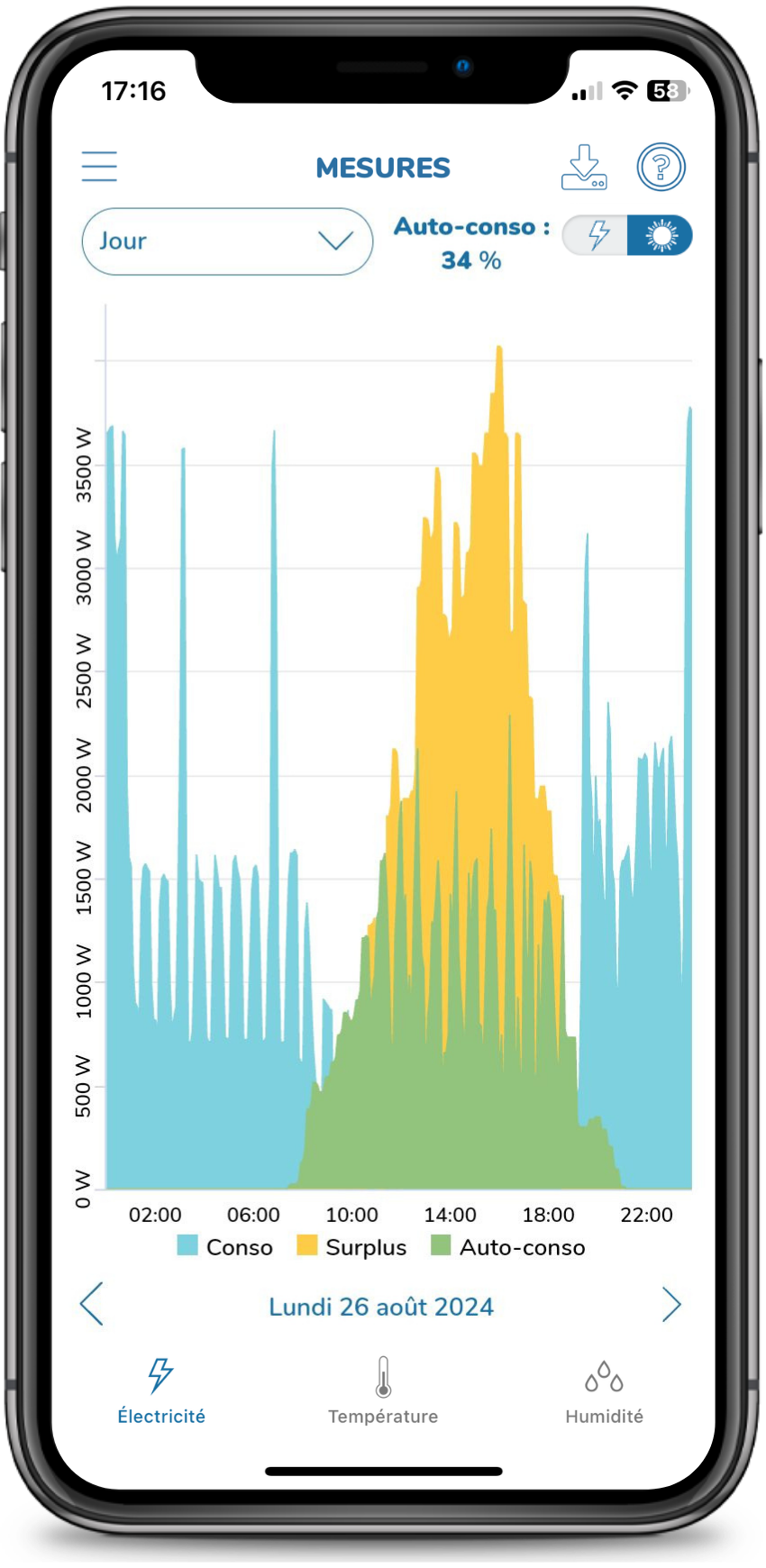Switch to the lightning bolt view
Image resolution: width=766 pixels, height=1568 pixels.
597,236
